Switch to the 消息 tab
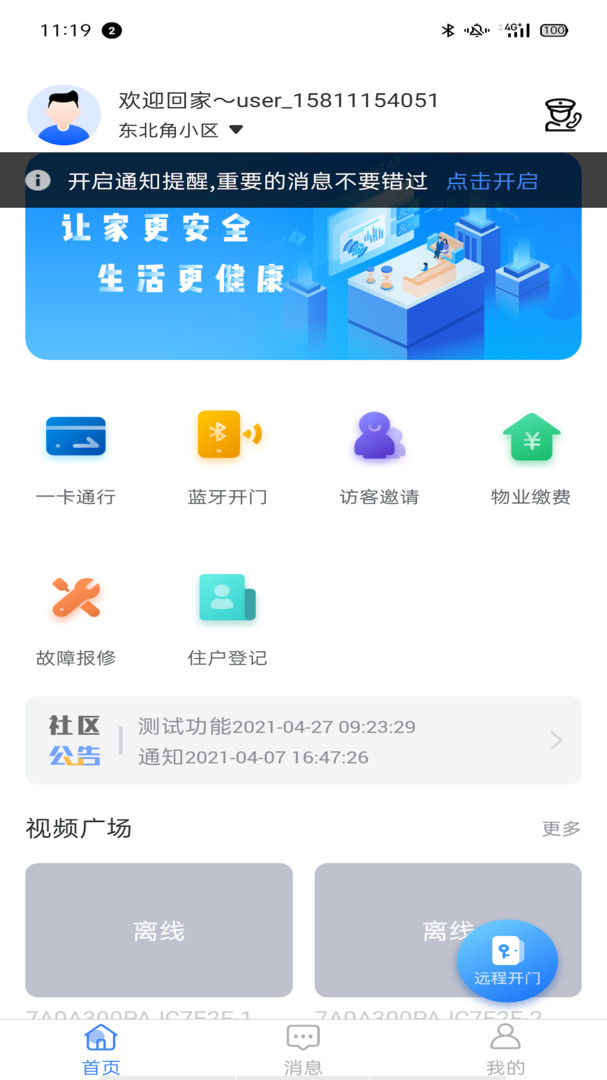Viewport: 607px width, 1080px height. [x=303, y=1048]
